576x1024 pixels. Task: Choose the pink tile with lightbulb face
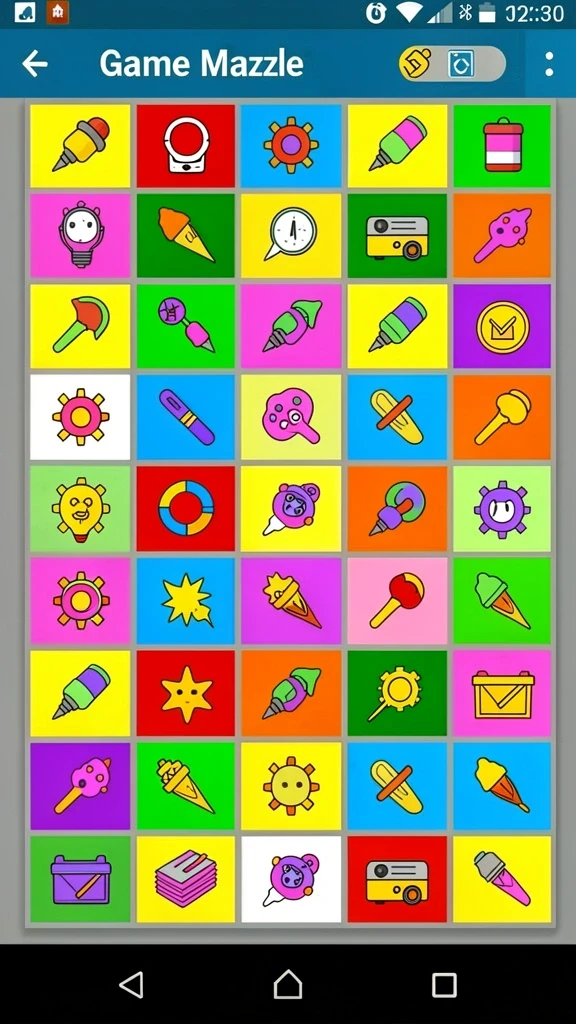80,235
